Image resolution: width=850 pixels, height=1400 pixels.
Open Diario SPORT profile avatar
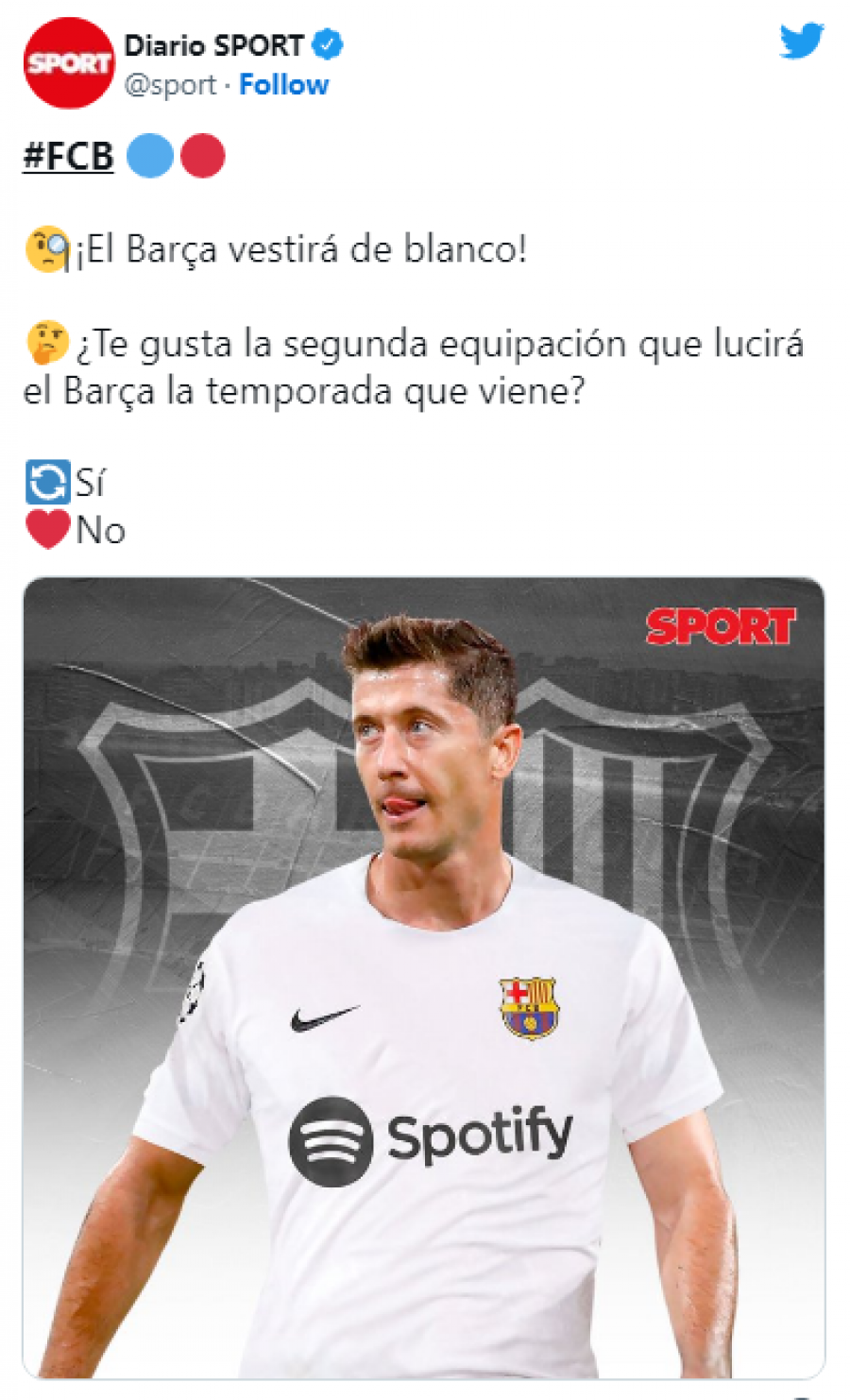pos(68,63)
